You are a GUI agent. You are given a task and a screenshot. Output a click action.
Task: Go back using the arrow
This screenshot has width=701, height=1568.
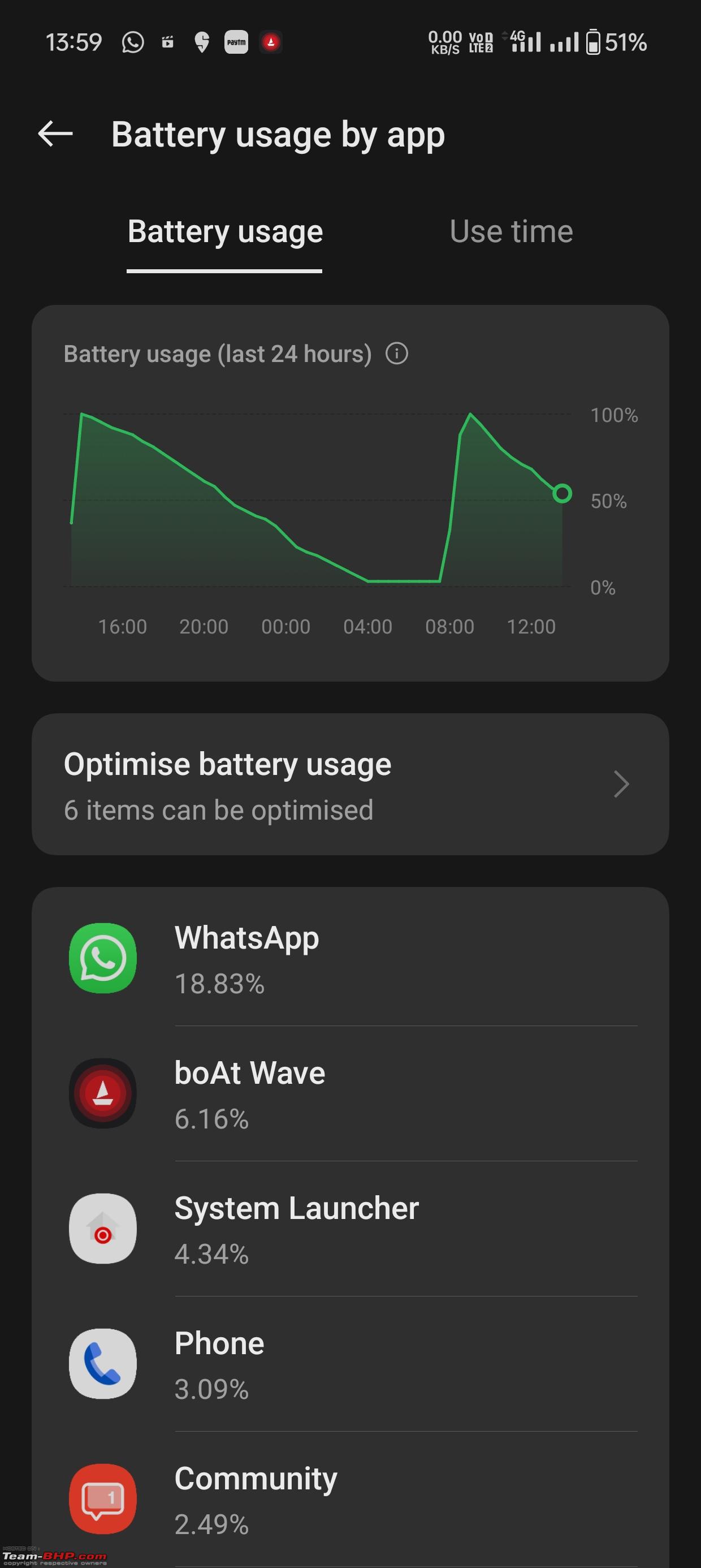point(55,134)
